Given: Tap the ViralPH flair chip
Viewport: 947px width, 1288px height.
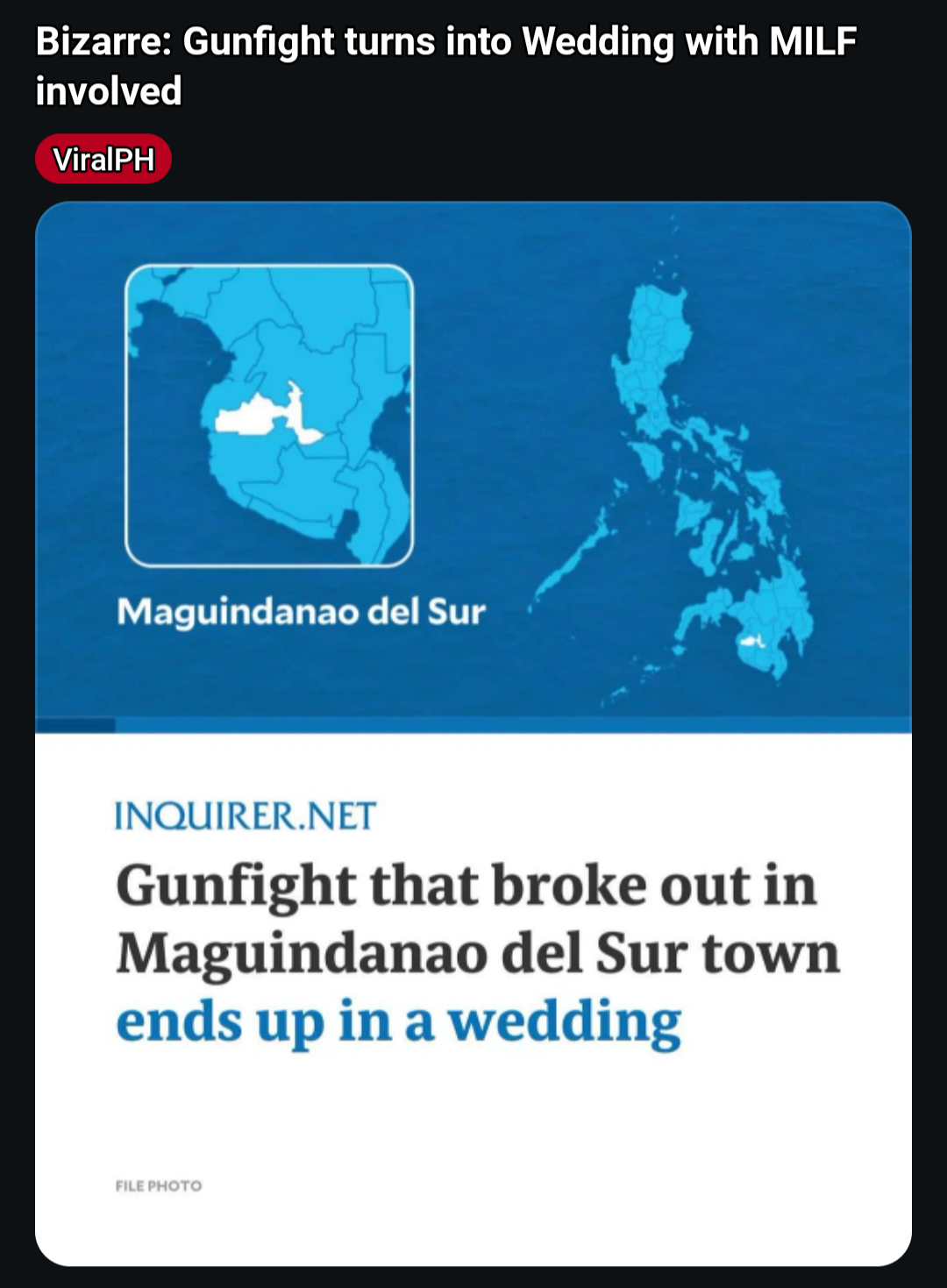Looking at the screenshot, I should pos(103,160).
